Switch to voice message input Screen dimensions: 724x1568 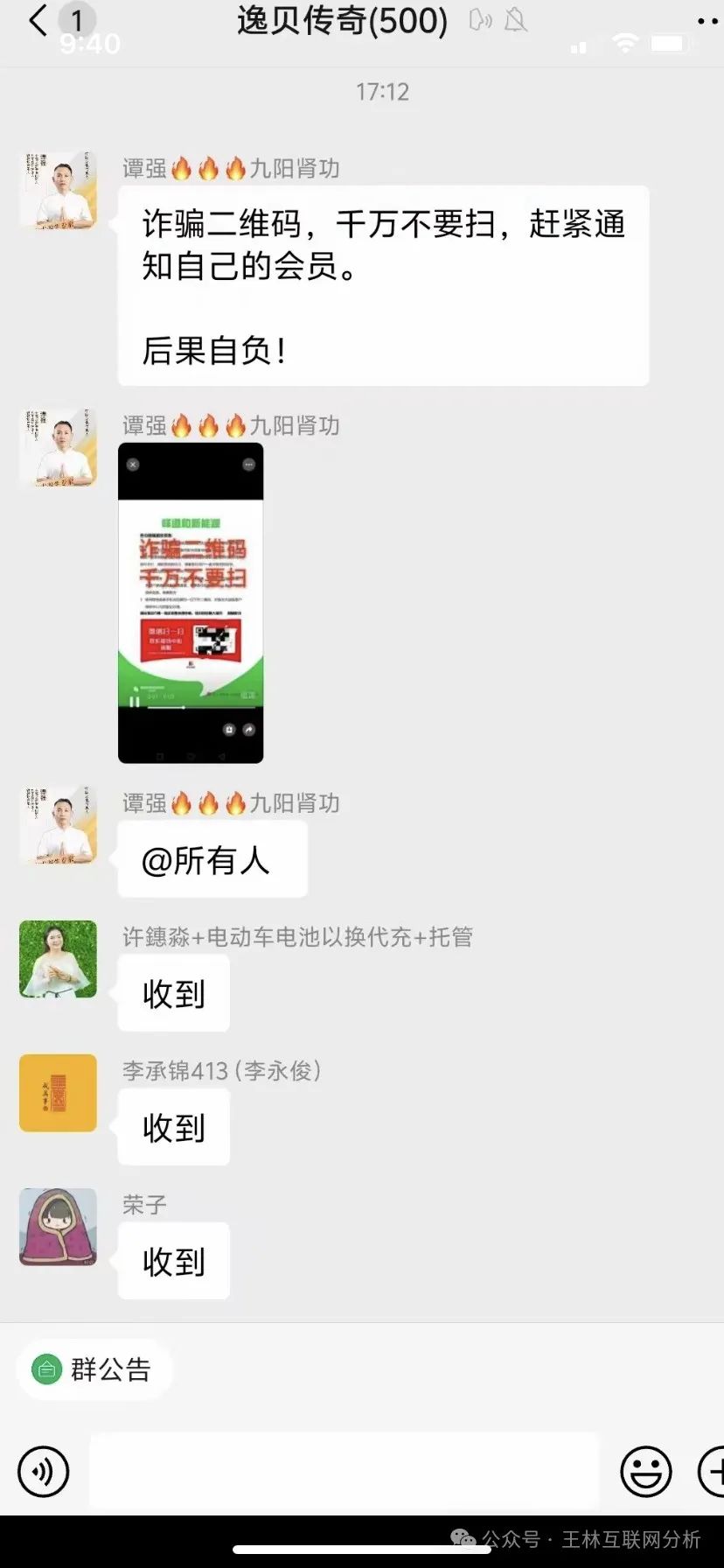coord(43,1472)
